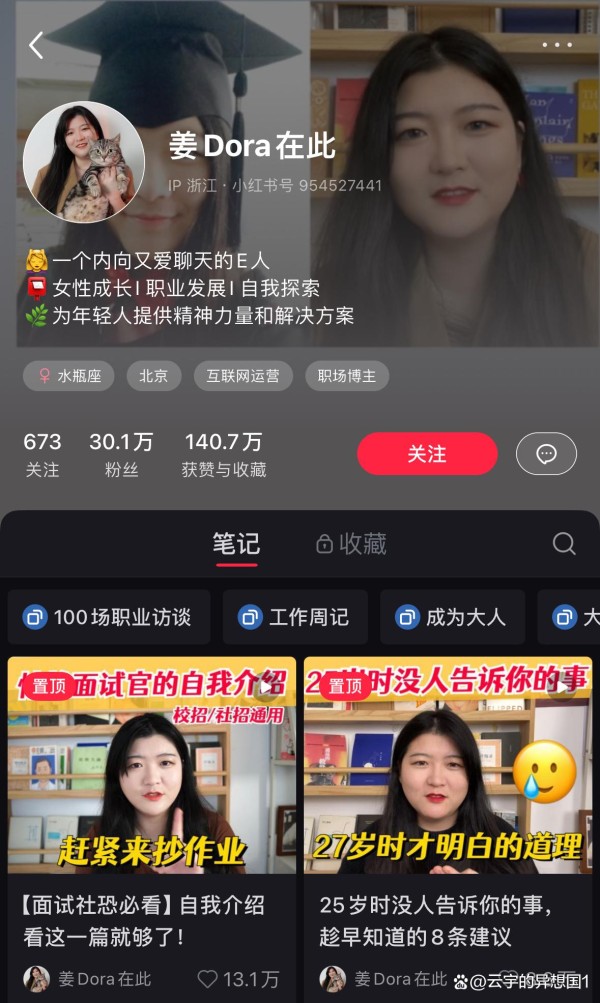This screenshot has width=600, height=1003.
Task: Search this user's notes
Action: click(x=564, y=543)
